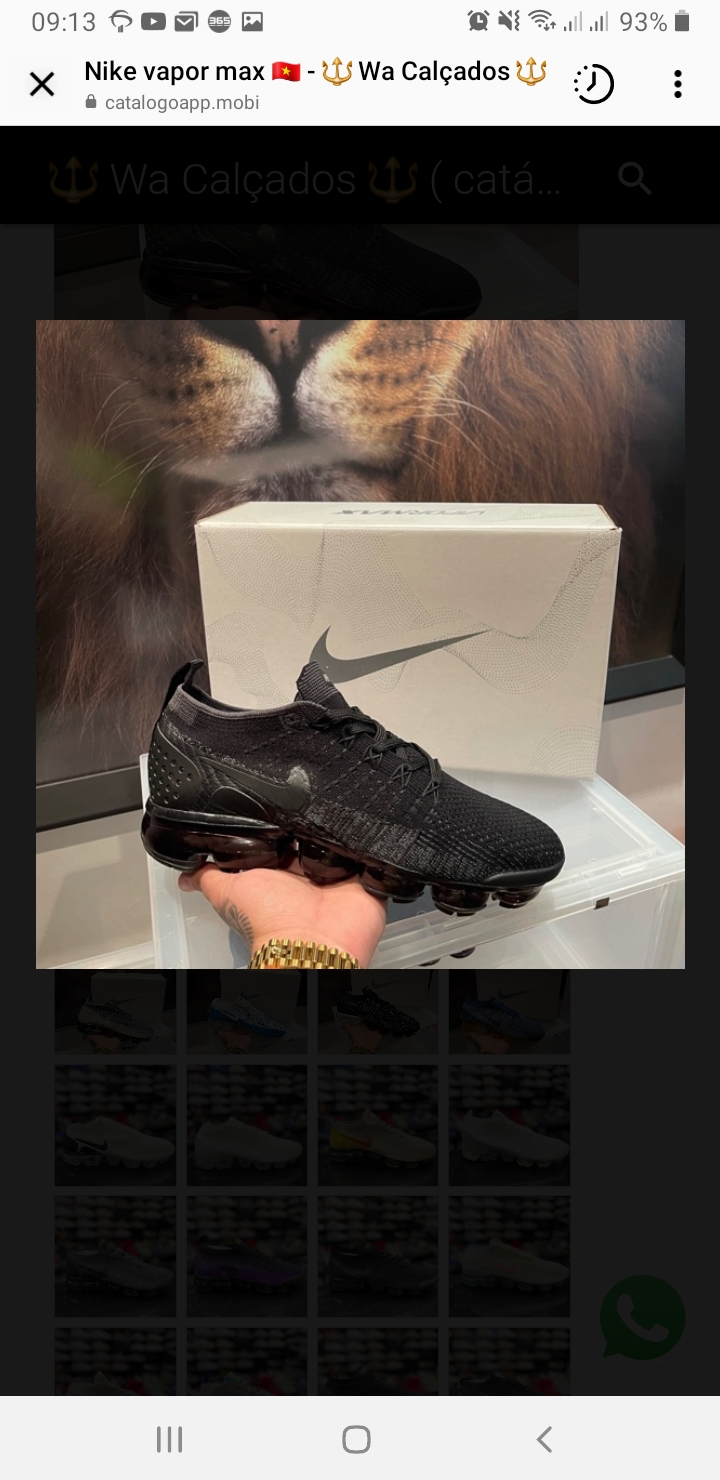Open the browser overflow menu

pos(677,85)
